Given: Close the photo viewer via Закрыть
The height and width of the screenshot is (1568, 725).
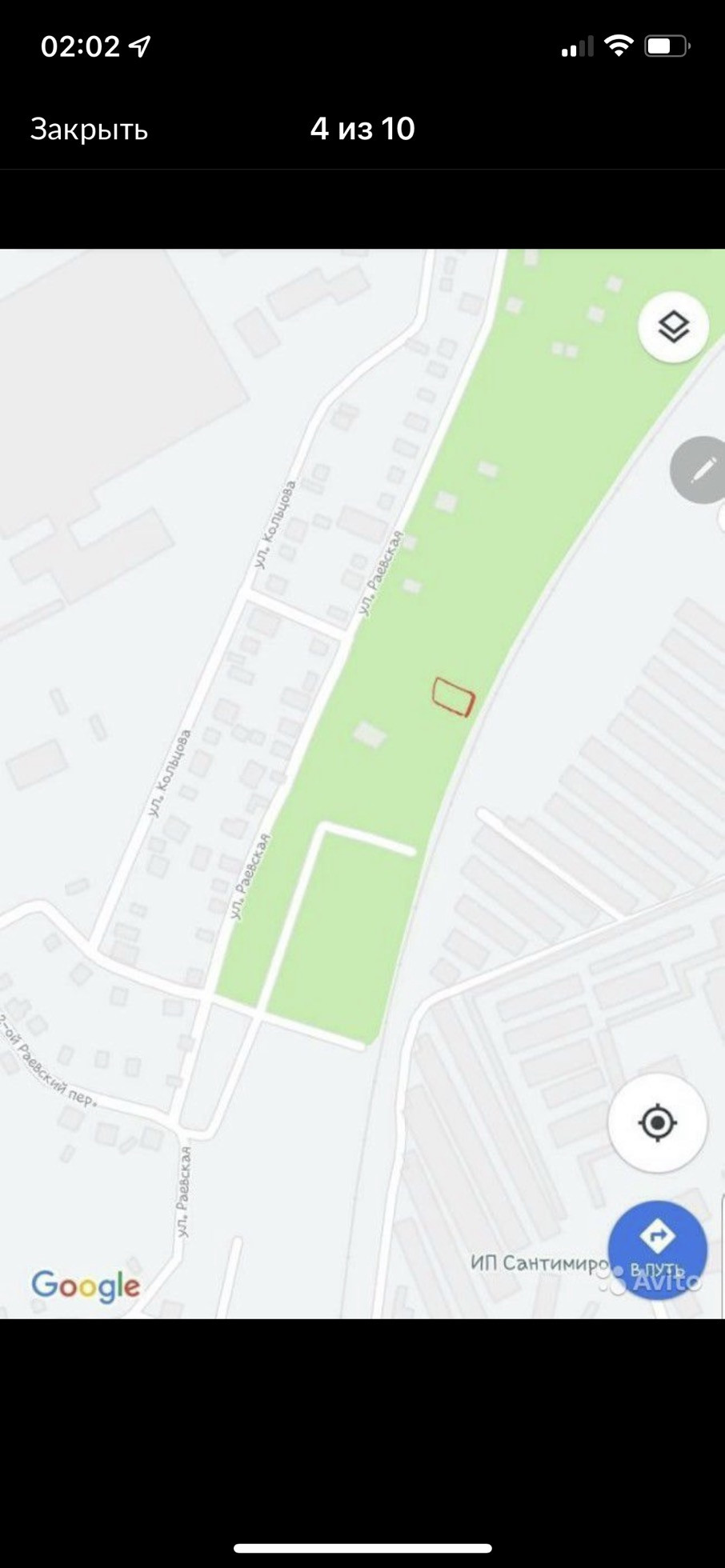Looking at the screenshot, I should [x=89, y=129].
